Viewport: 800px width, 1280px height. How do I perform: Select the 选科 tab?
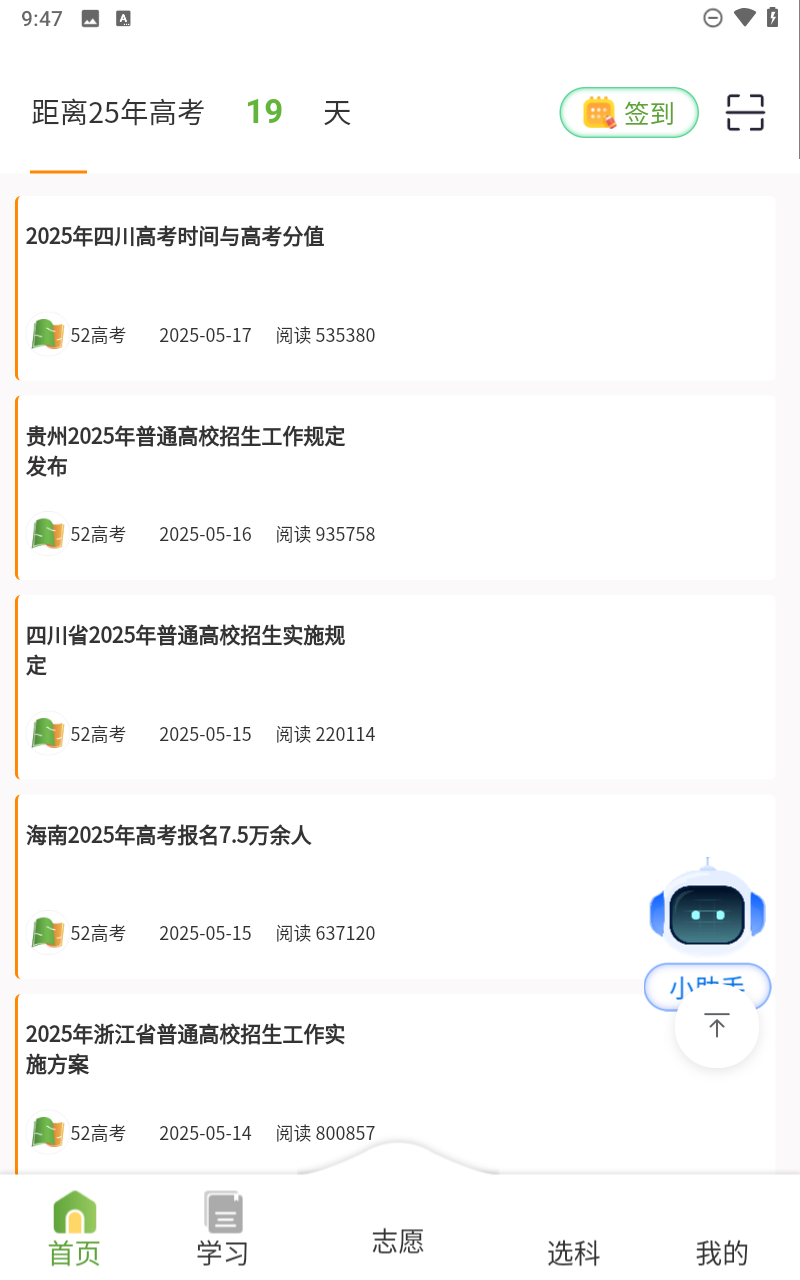tap(573, 1252)
